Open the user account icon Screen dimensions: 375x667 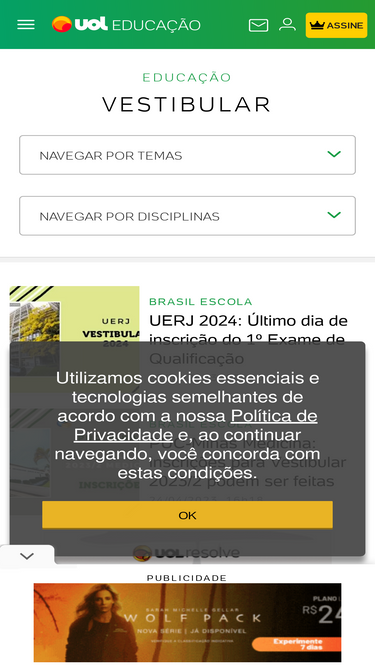point(287,24)
